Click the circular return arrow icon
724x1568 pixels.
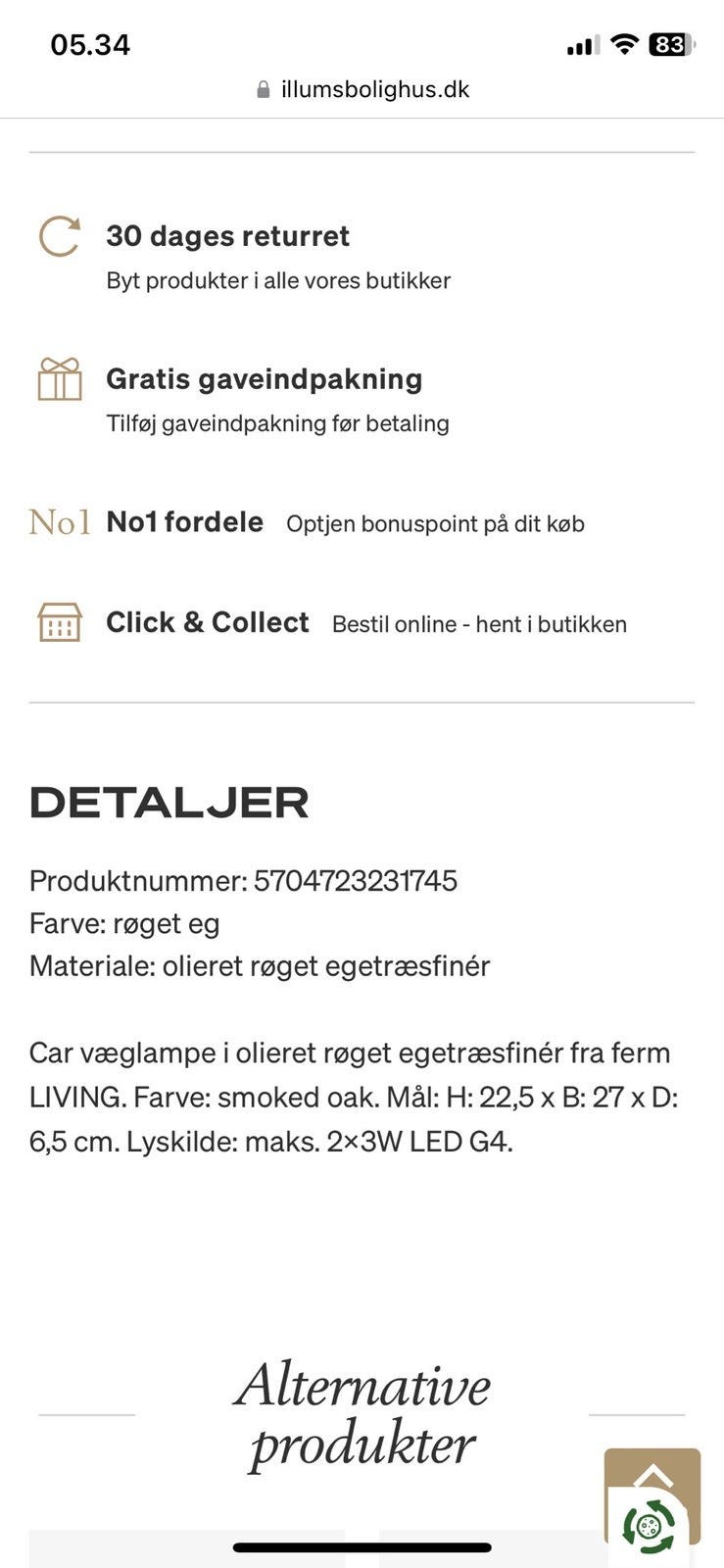(x=59, y=235)
